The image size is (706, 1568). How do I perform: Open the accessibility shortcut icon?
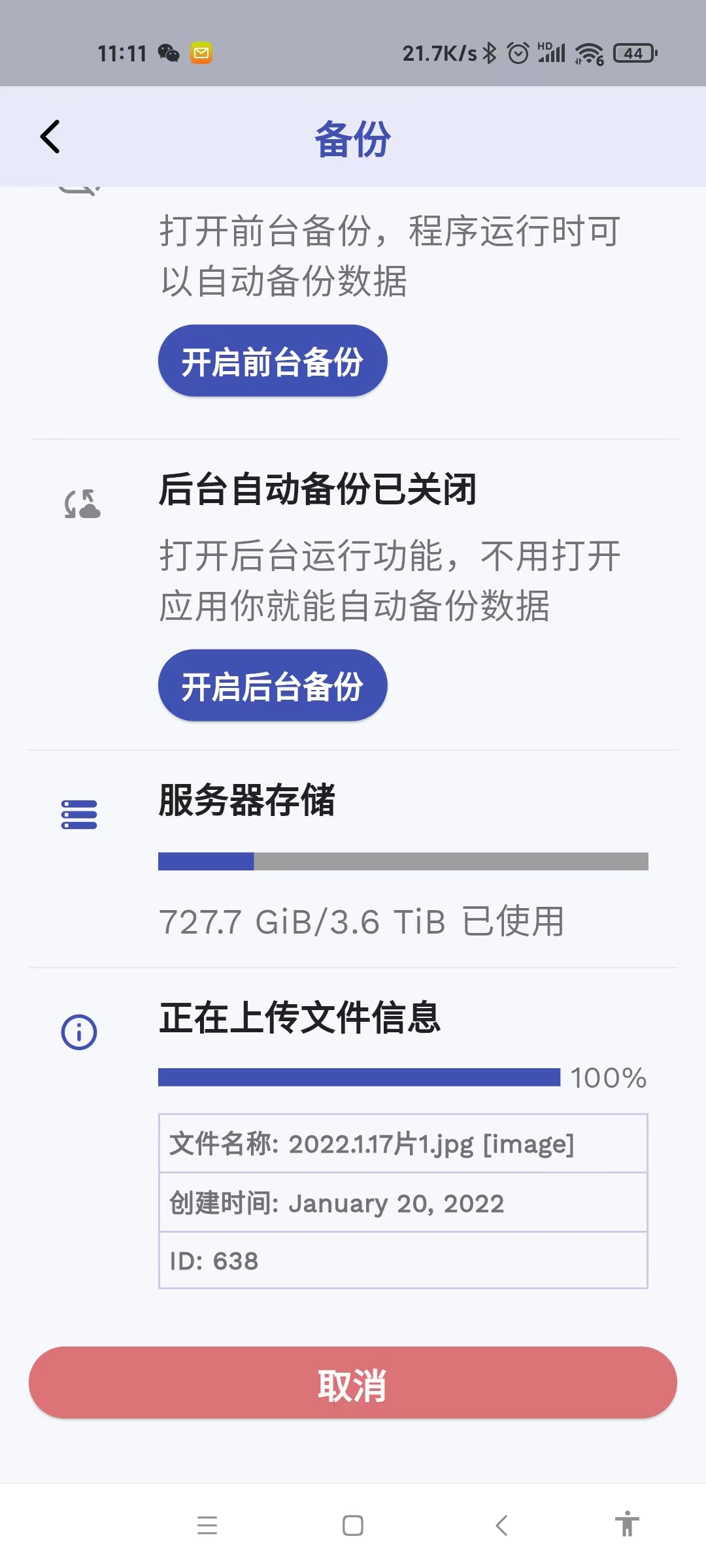(x=627, y=1524)
